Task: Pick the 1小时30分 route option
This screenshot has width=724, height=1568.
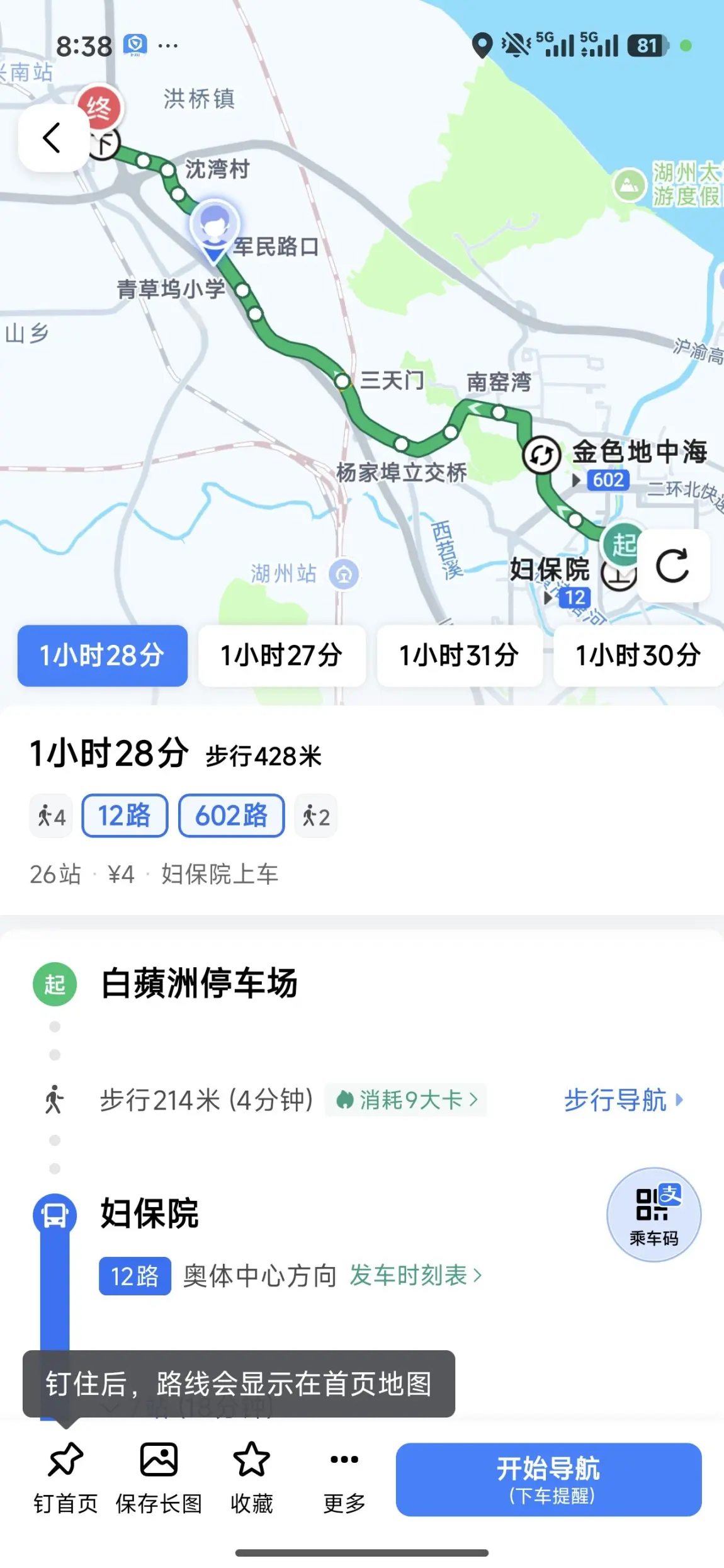Action: click(638, 656)
